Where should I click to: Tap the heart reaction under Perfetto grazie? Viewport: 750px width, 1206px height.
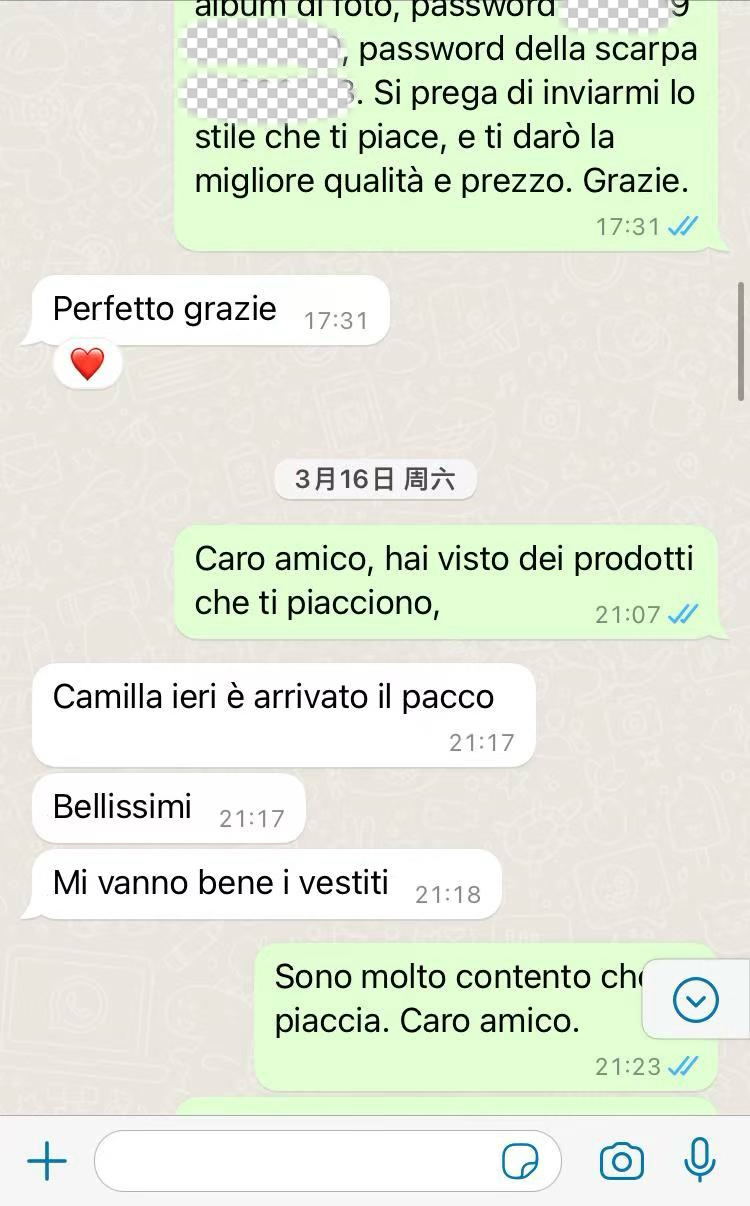[88, 364]
